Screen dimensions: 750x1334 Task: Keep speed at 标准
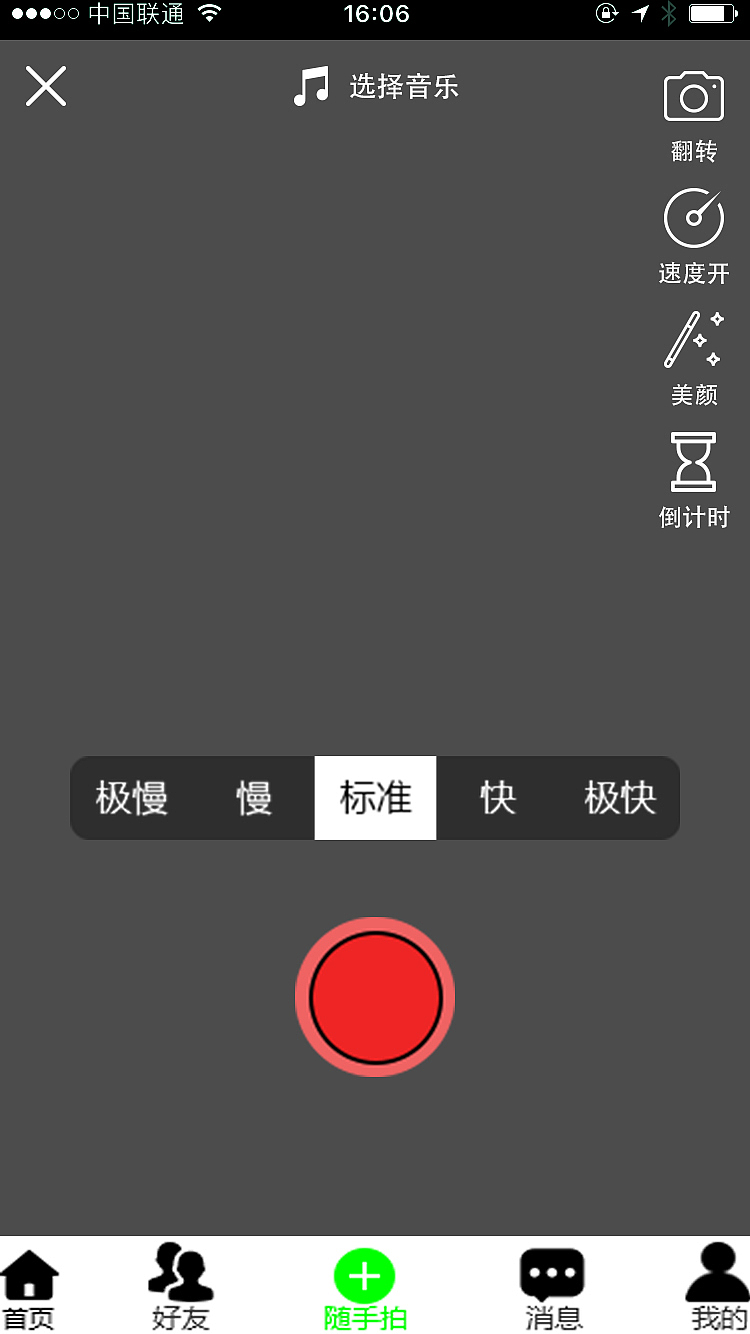click(375, 798)
